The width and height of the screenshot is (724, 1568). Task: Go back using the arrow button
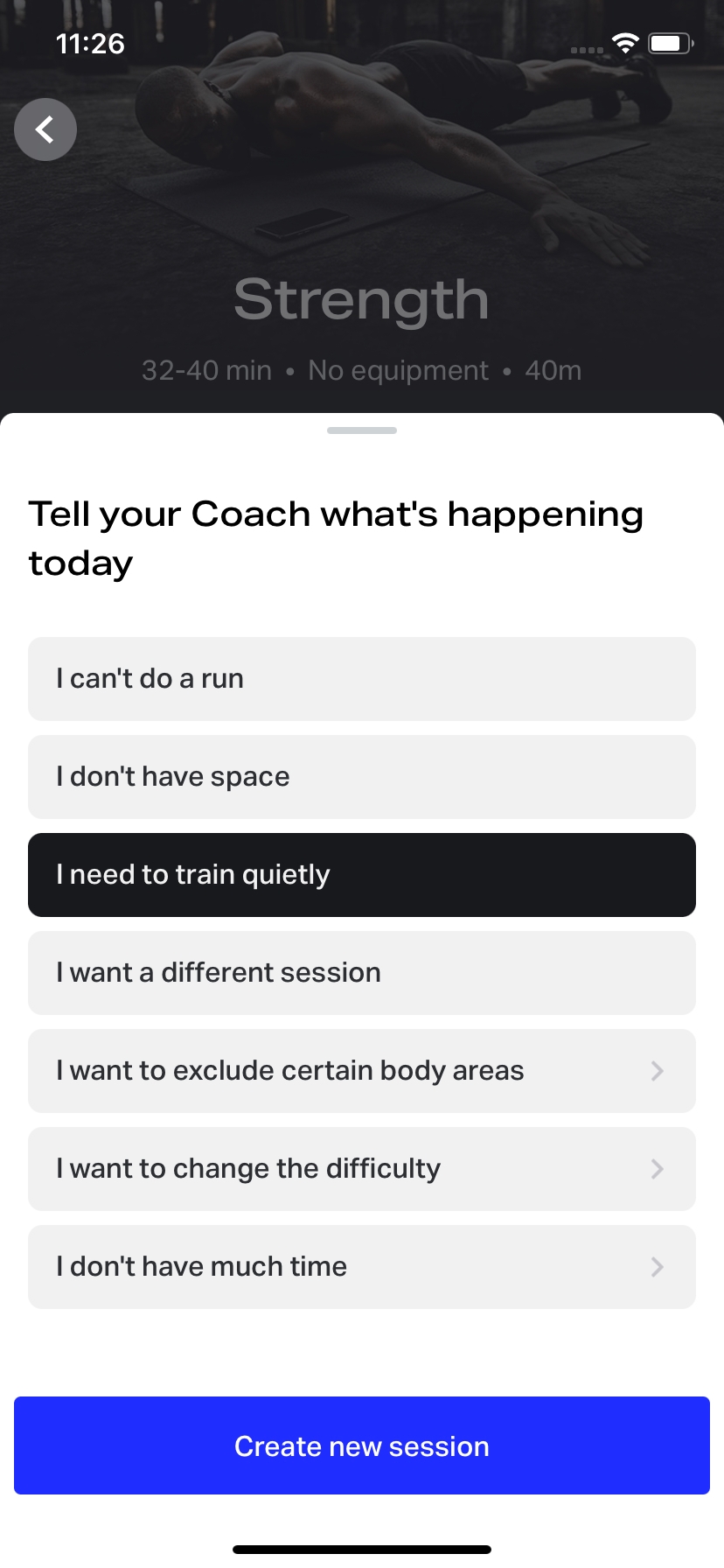[45, 129]
